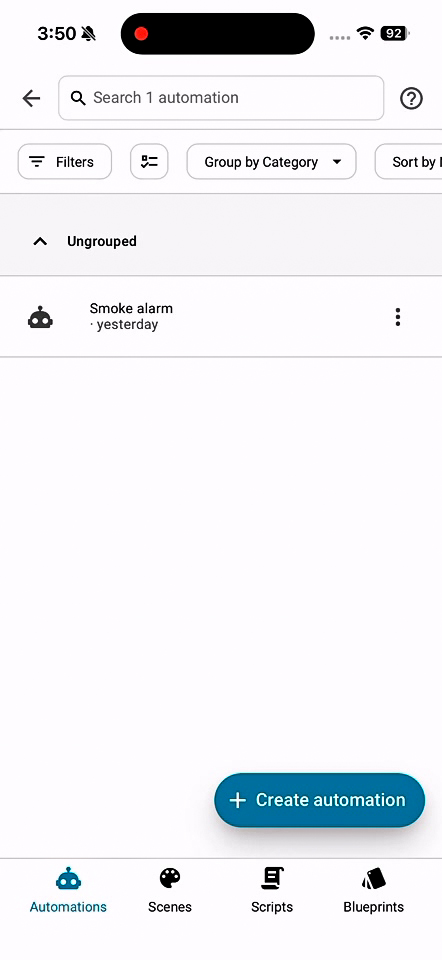Viewport: 442px width, 960px height.
Task: Switch to the Scenes tab
Action: 170,891
